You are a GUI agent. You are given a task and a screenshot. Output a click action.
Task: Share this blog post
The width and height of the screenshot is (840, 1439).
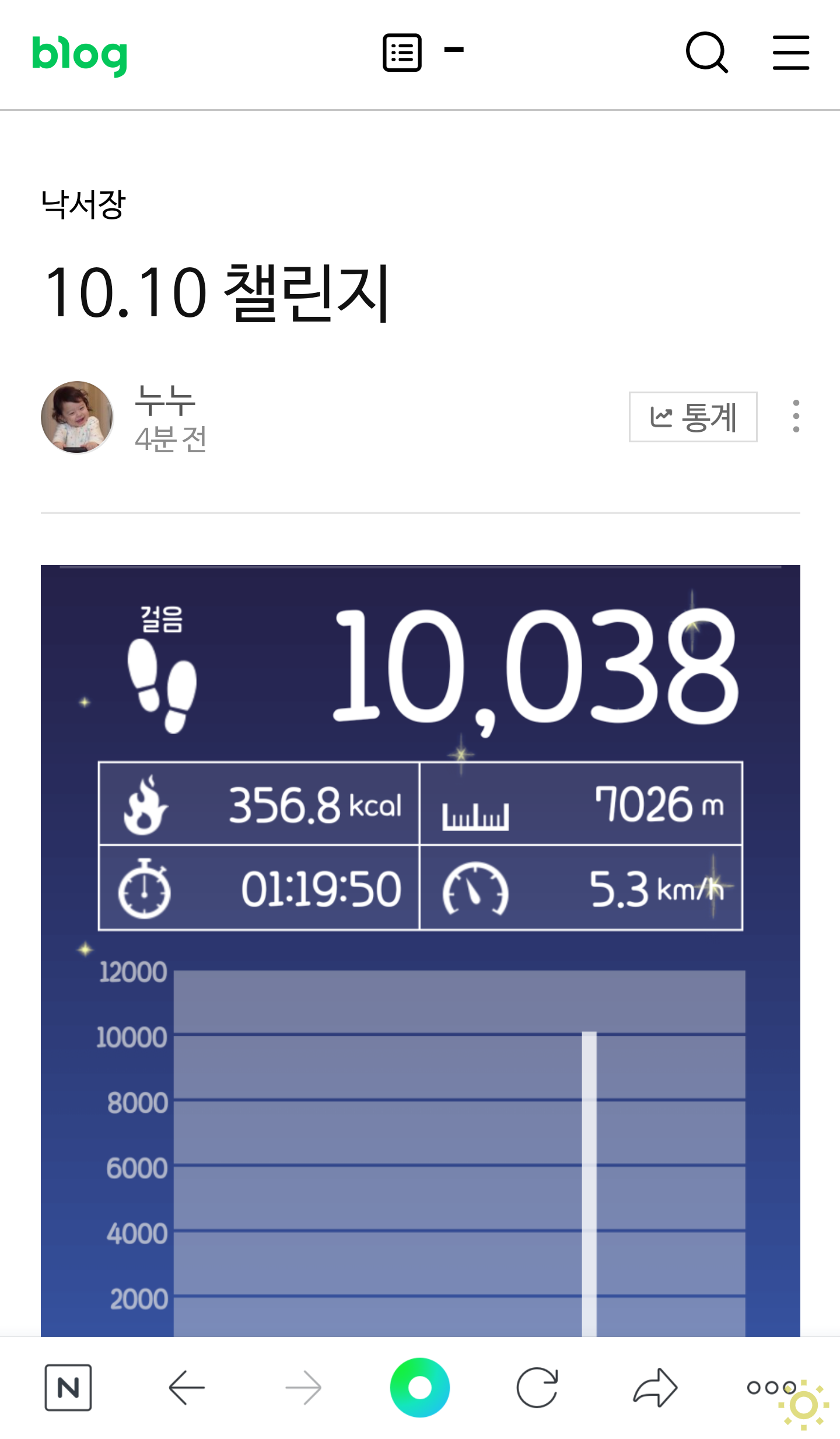pyautogui.click(x=654, y=1387)
